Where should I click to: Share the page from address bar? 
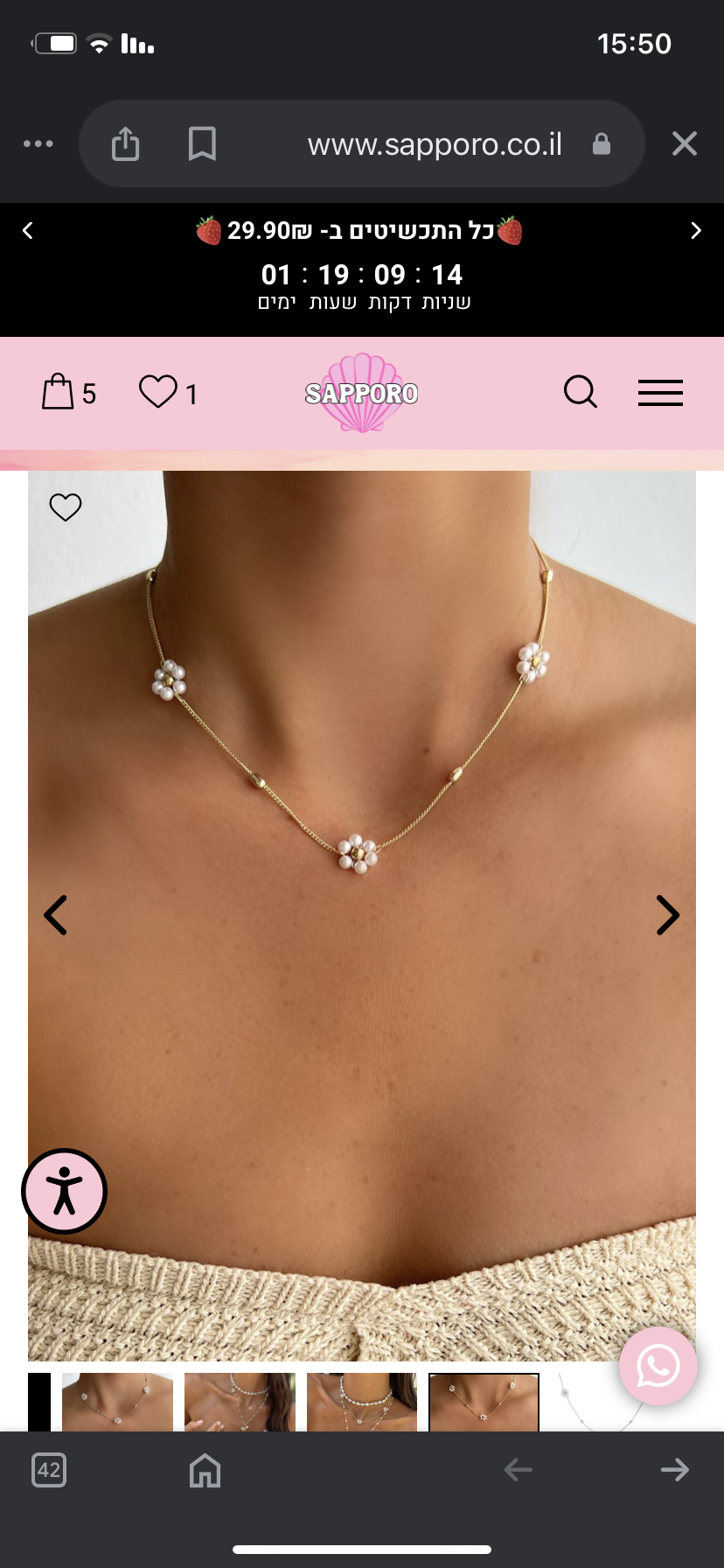coord(126,143)
